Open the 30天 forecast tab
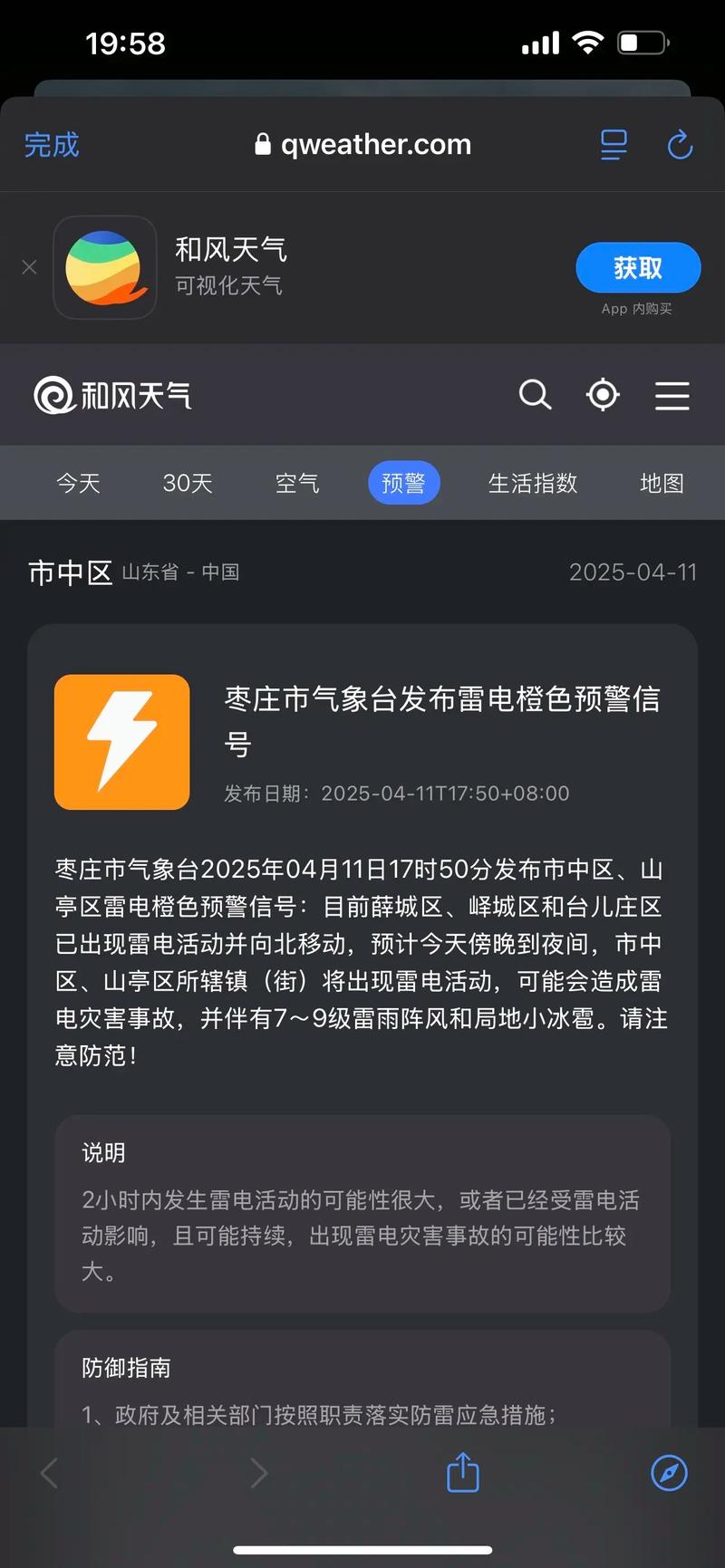Viewport: 725px width, 1568px height. 187,483
